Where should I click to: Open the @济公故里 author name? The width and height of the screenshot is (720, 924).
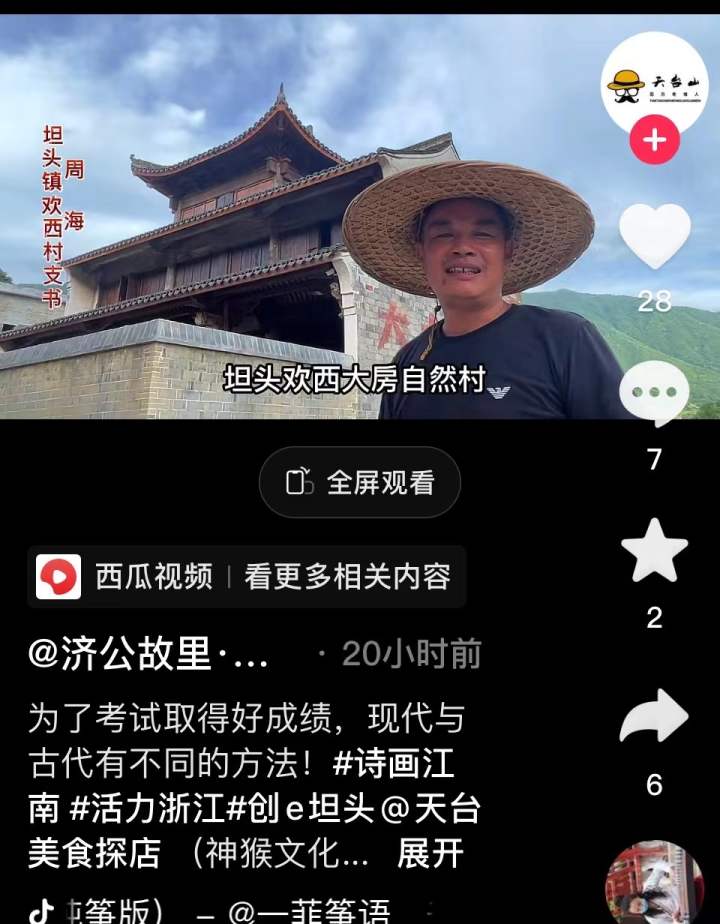pyautogui.click(x=150, y=654)
